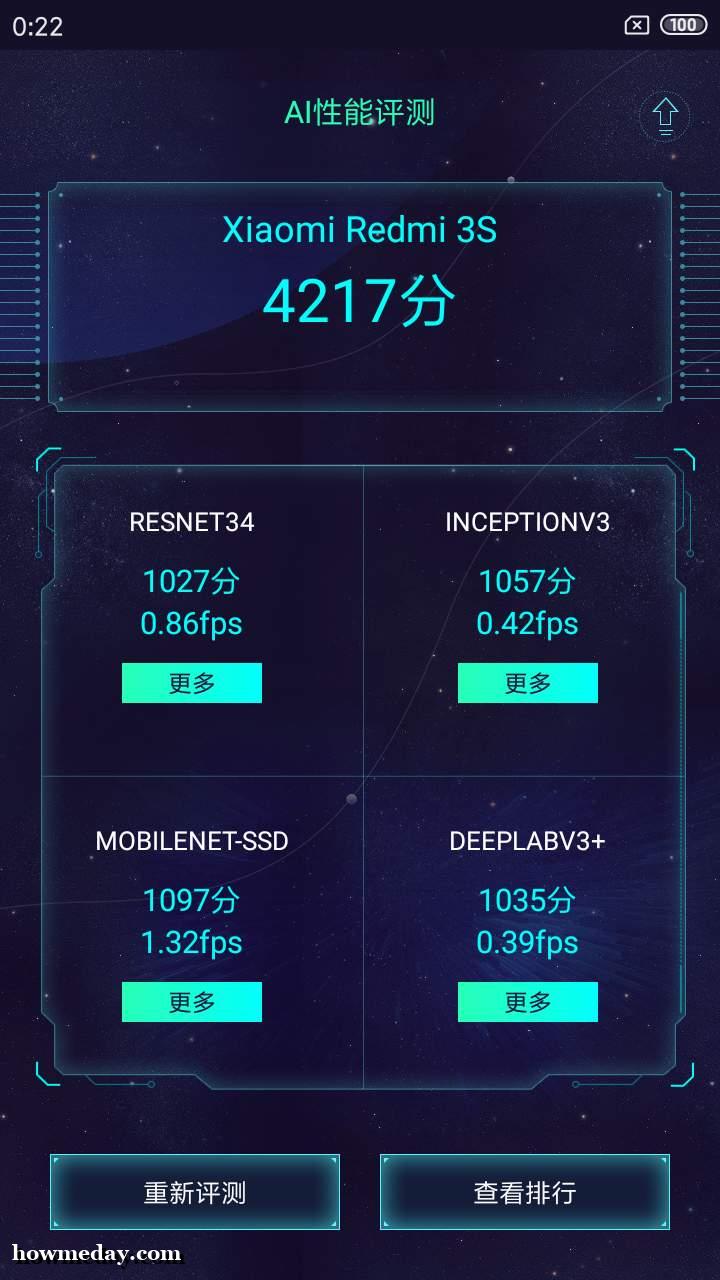Tap the share upload arrow icon
720x1280 pixels.
pos(666,116)
